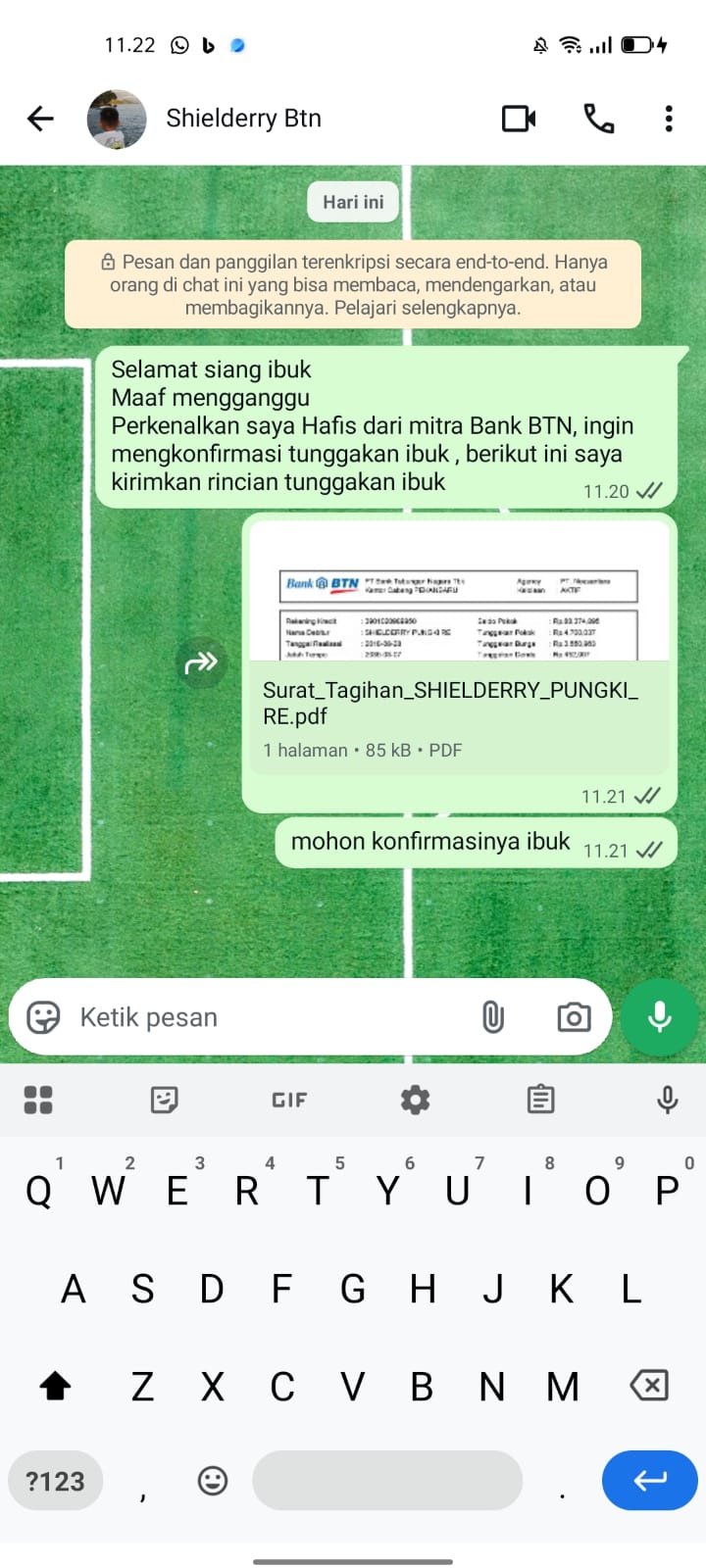Forward the PDF document
The width and height of the screenshot is (706, 1568).
coord(201,662)
